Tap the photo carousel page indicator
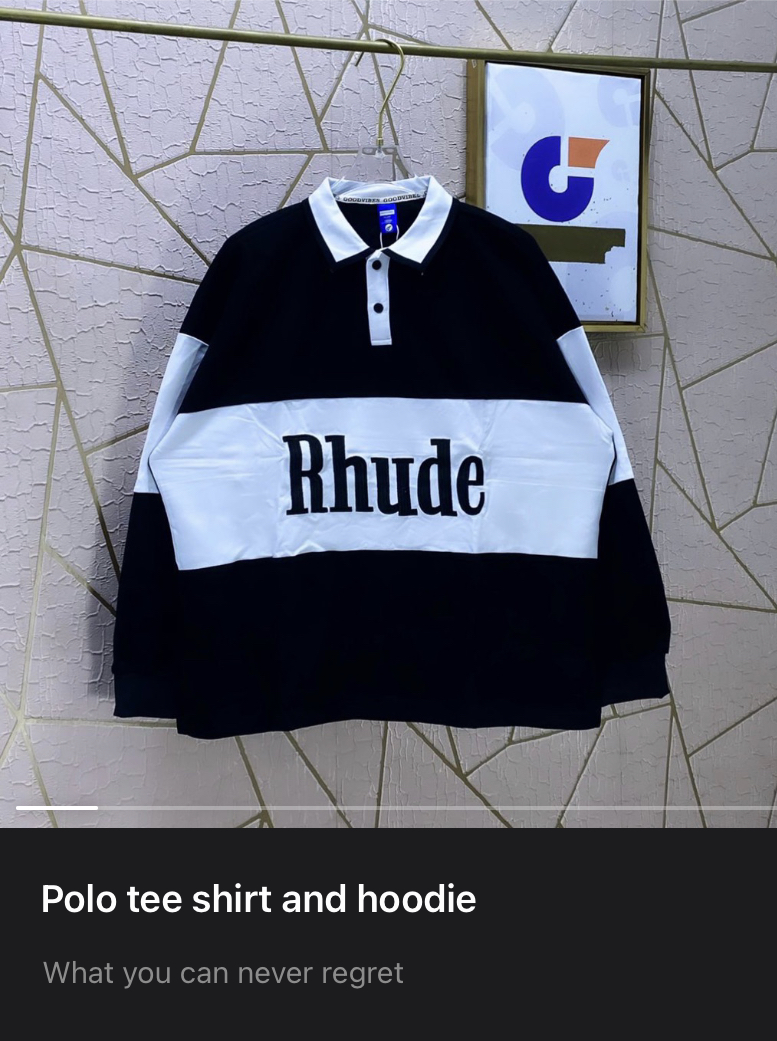Screen dimensions: 777x1041 tap(57, 807)
